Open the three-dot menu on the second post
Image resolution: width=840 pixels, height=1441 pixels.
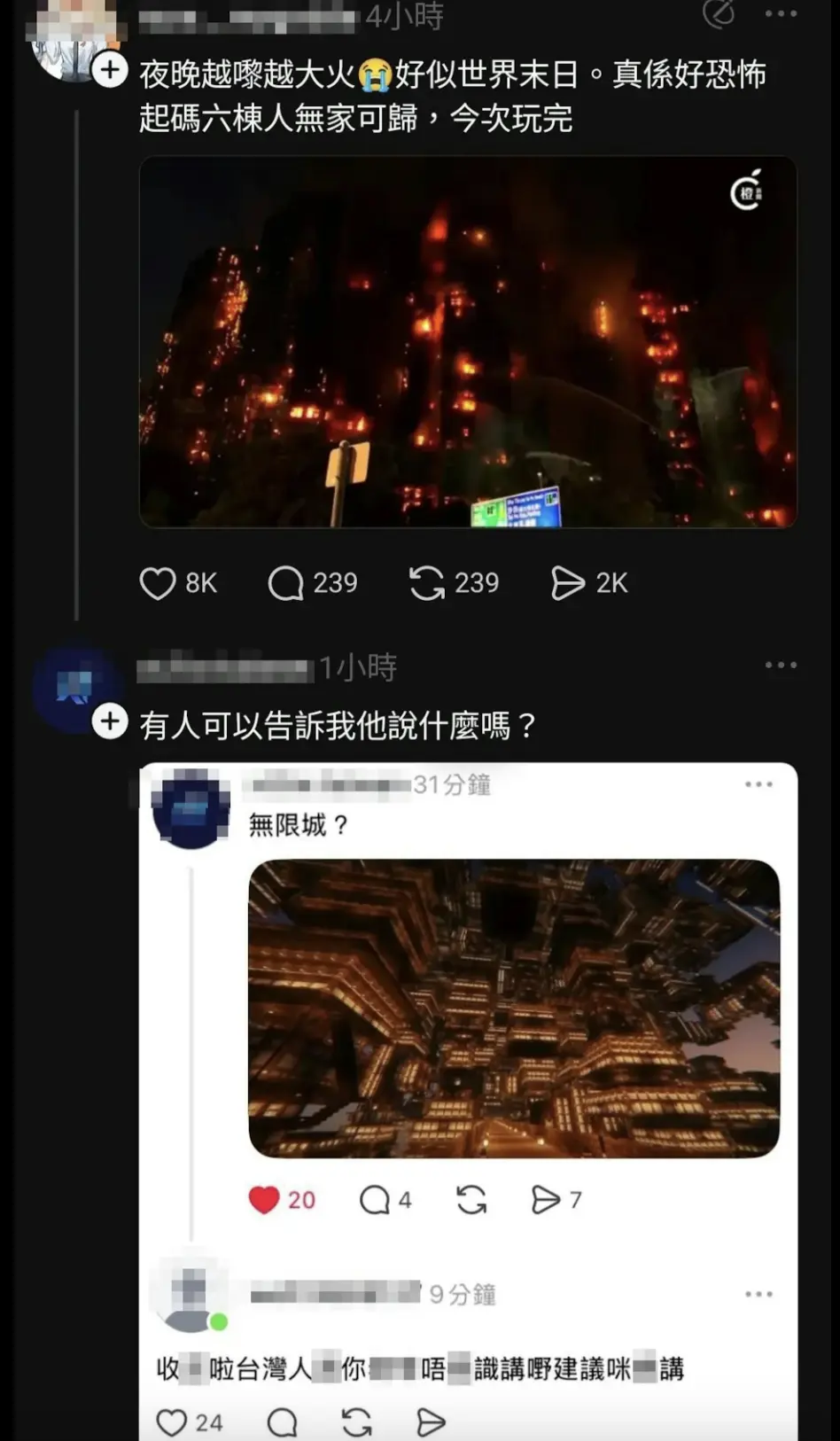tap(781, 664)
